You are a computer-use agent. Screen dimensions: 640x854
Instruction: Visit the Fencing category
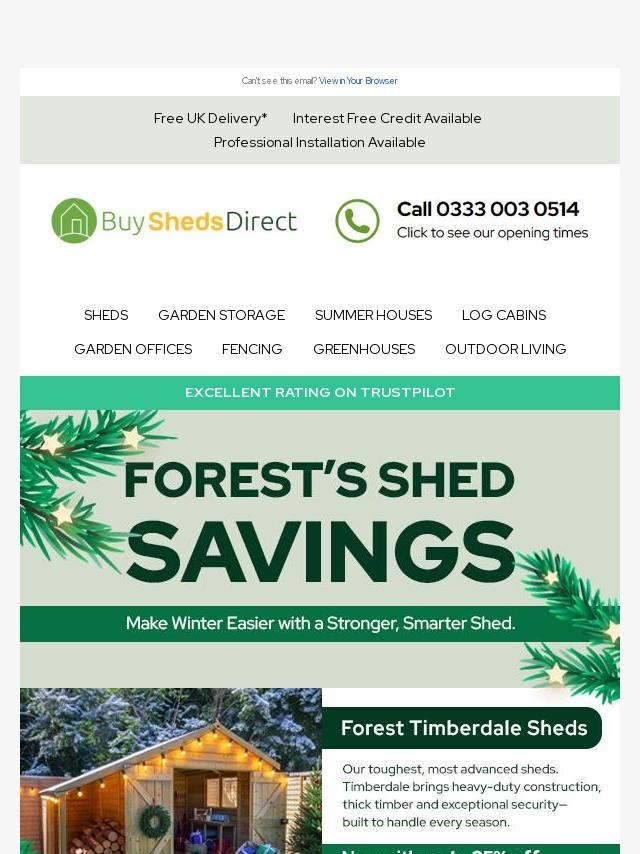coord(252,349)
